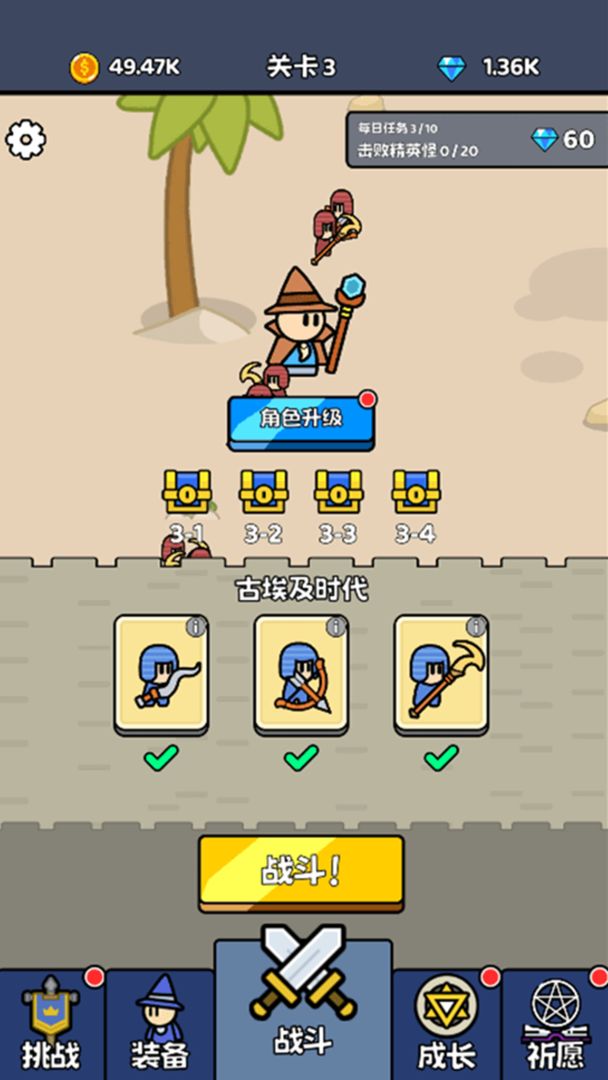608x1080 pixels.
Task: Tap the 角色升级 upgrade button
Action: coord(301,420)
